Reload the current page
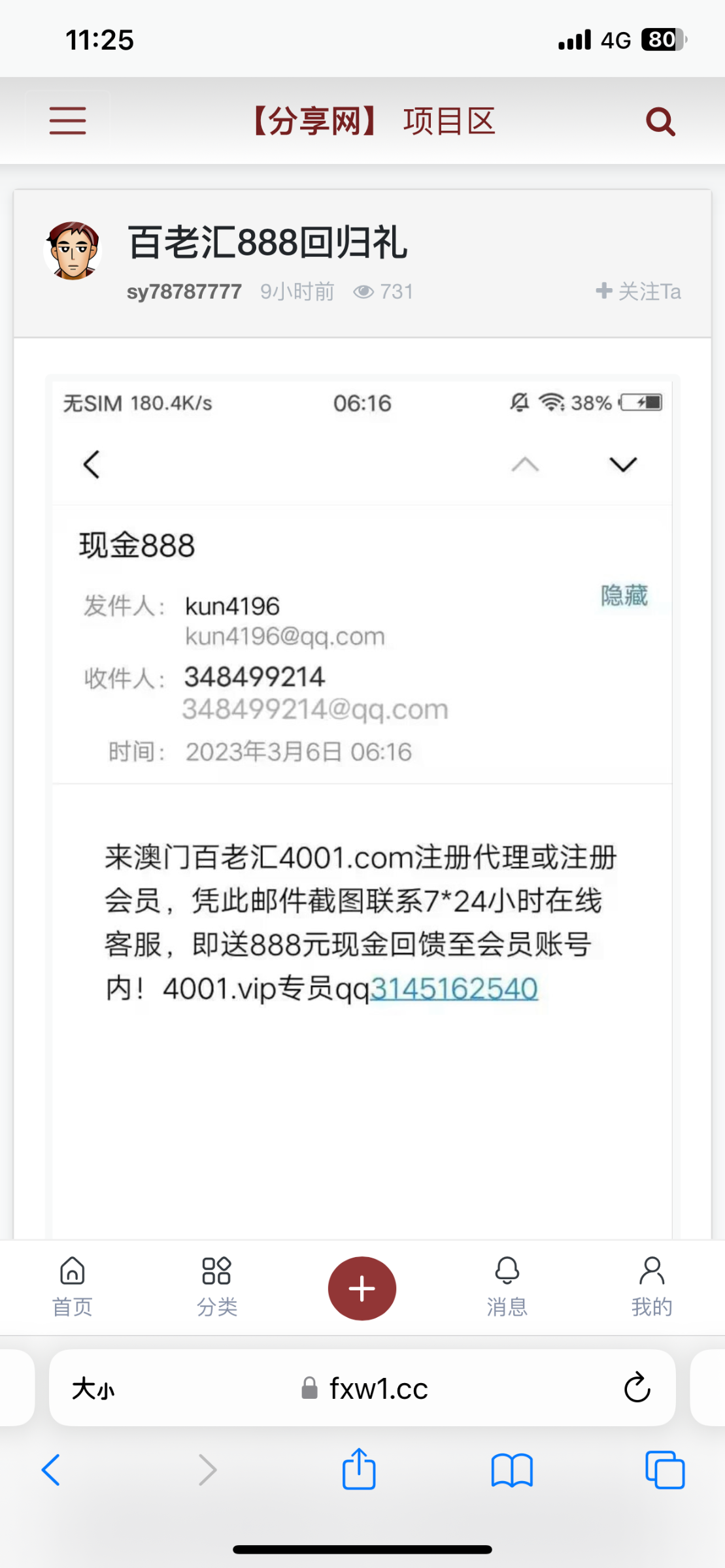The width and height of the screenshot is (725, 1568). [637, 1388]
